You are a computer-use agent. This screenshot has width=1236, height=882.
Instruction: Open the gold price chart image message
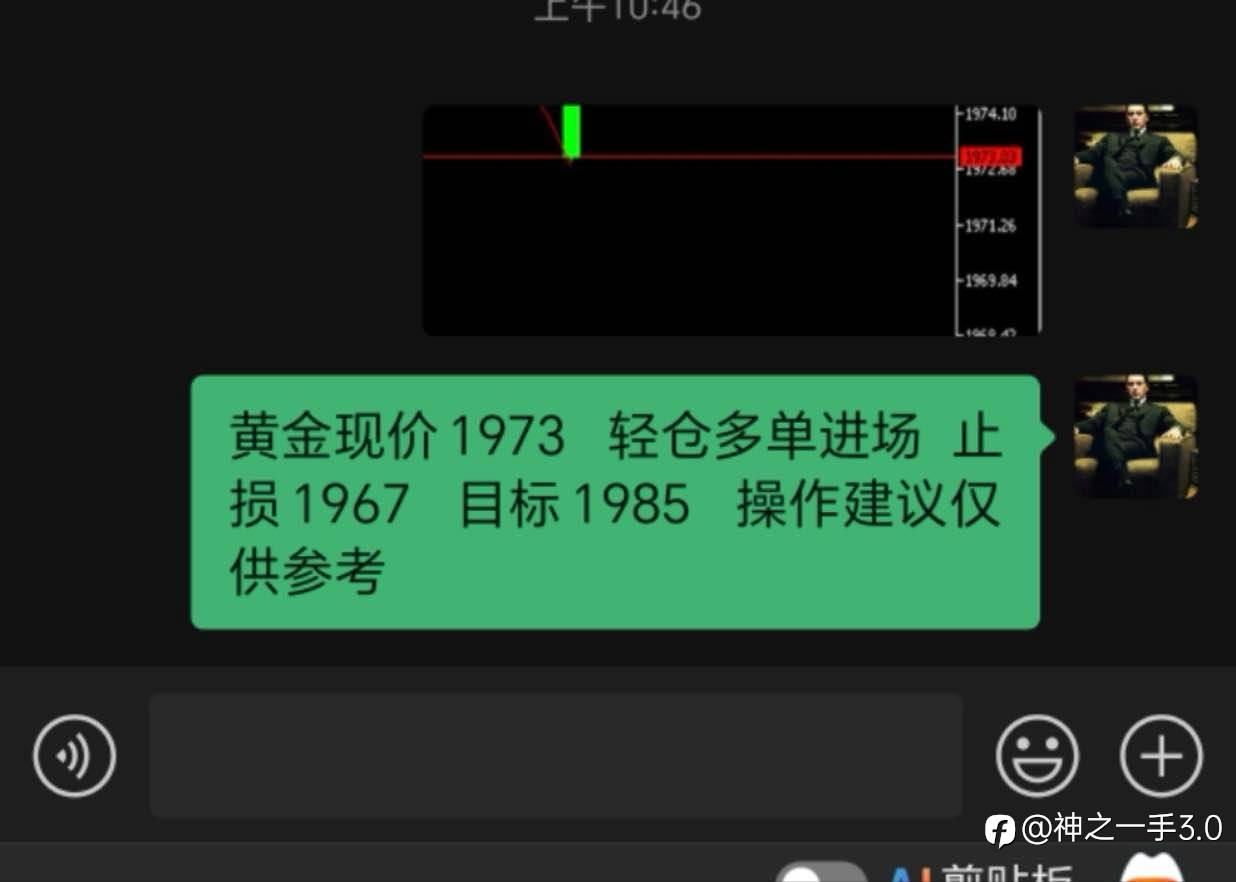(732, 220)
